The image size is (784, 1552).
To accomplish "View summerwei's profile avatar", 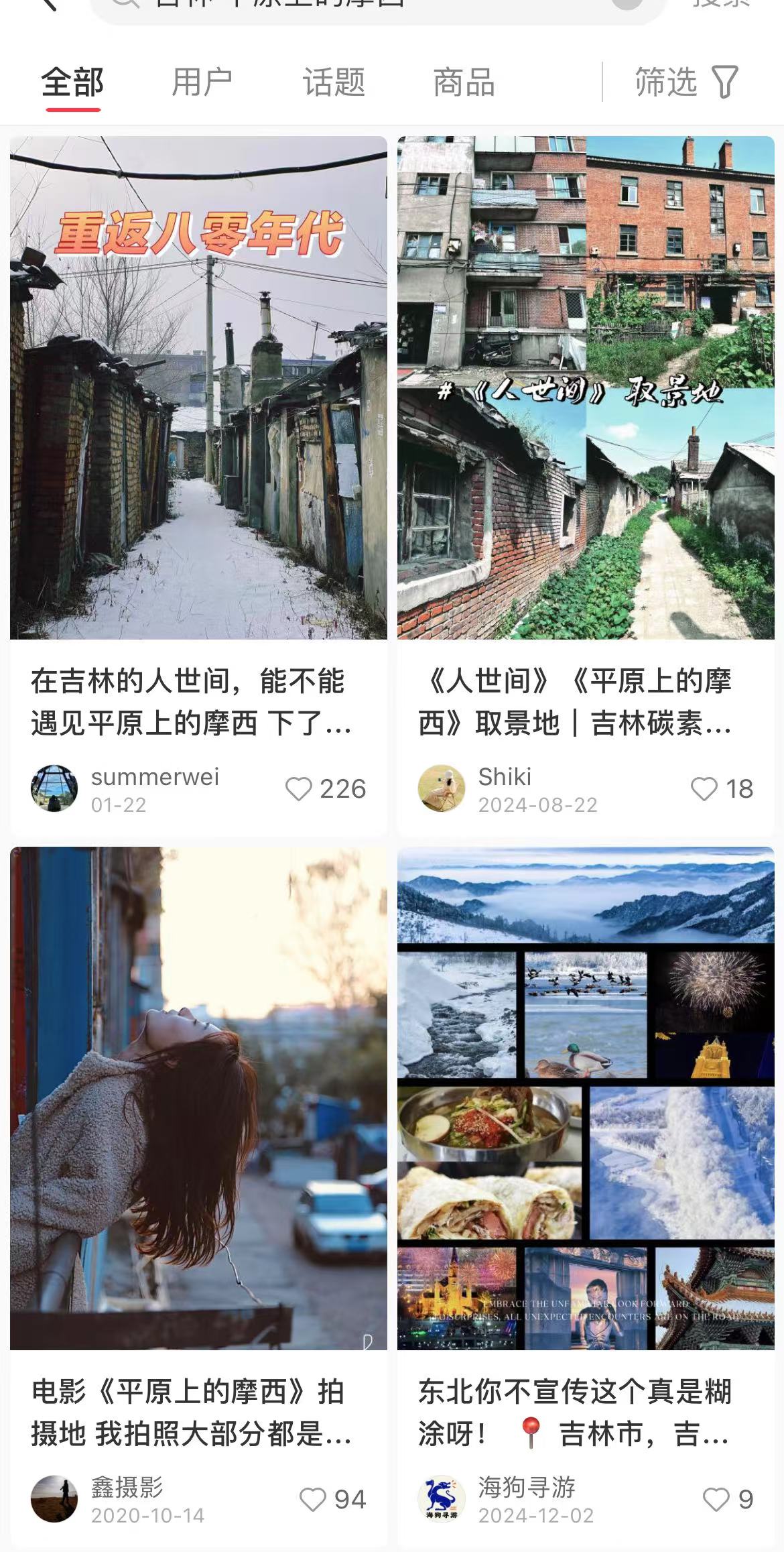I will (54, 788).
